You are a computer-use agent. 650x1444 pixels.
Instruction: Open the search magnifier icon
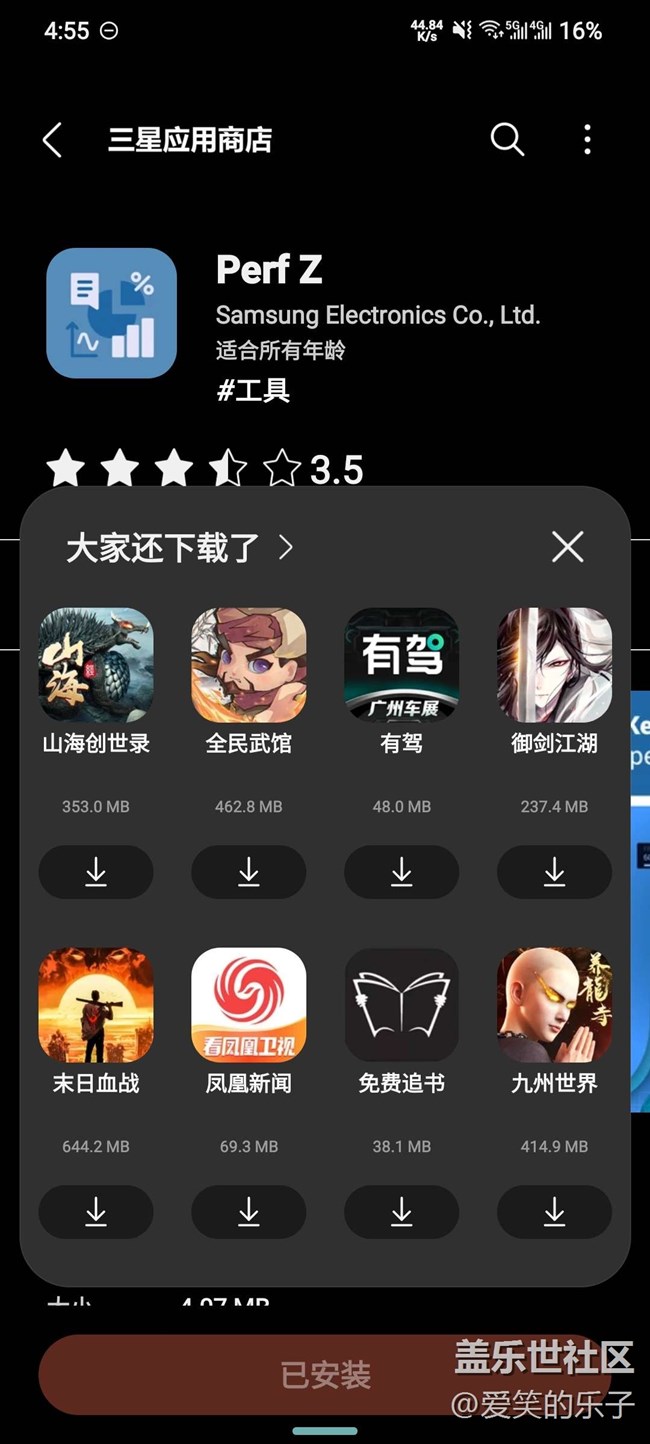(507, 140)
